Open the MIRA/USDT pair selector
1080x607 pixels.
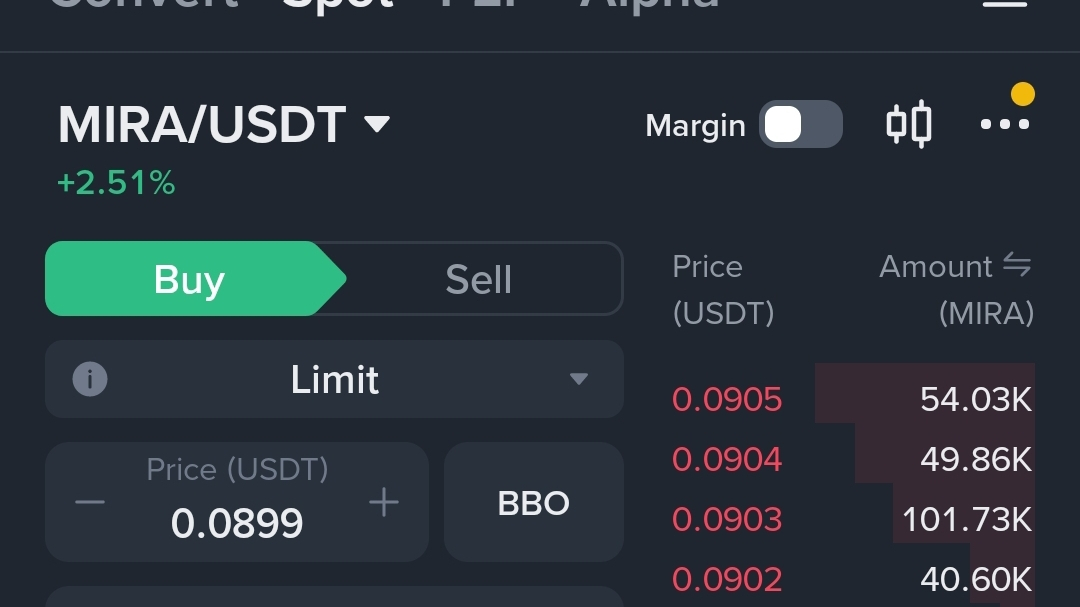(224, 125)
